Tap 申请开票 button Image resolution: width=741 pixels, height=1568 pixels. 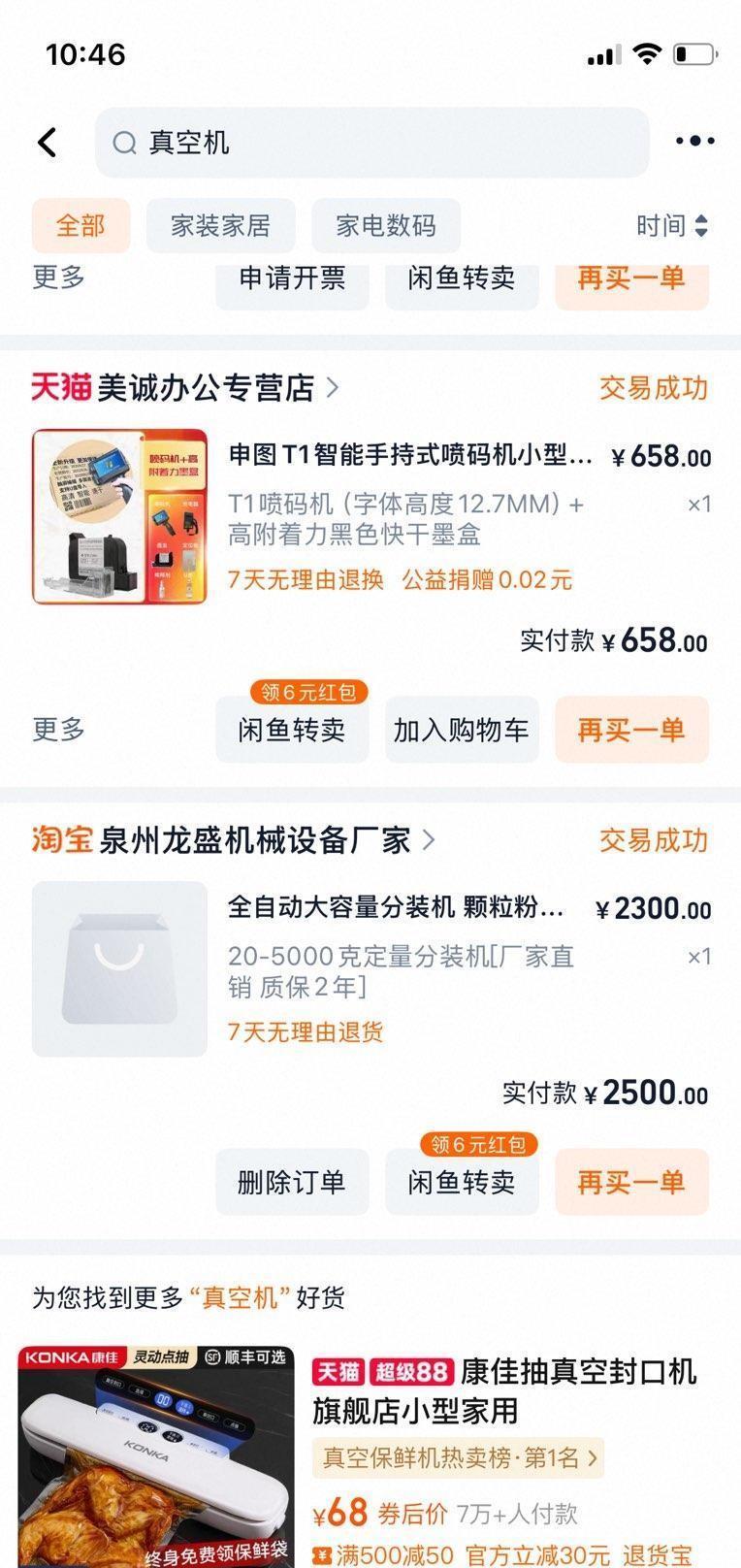click(x=292, y=279)
